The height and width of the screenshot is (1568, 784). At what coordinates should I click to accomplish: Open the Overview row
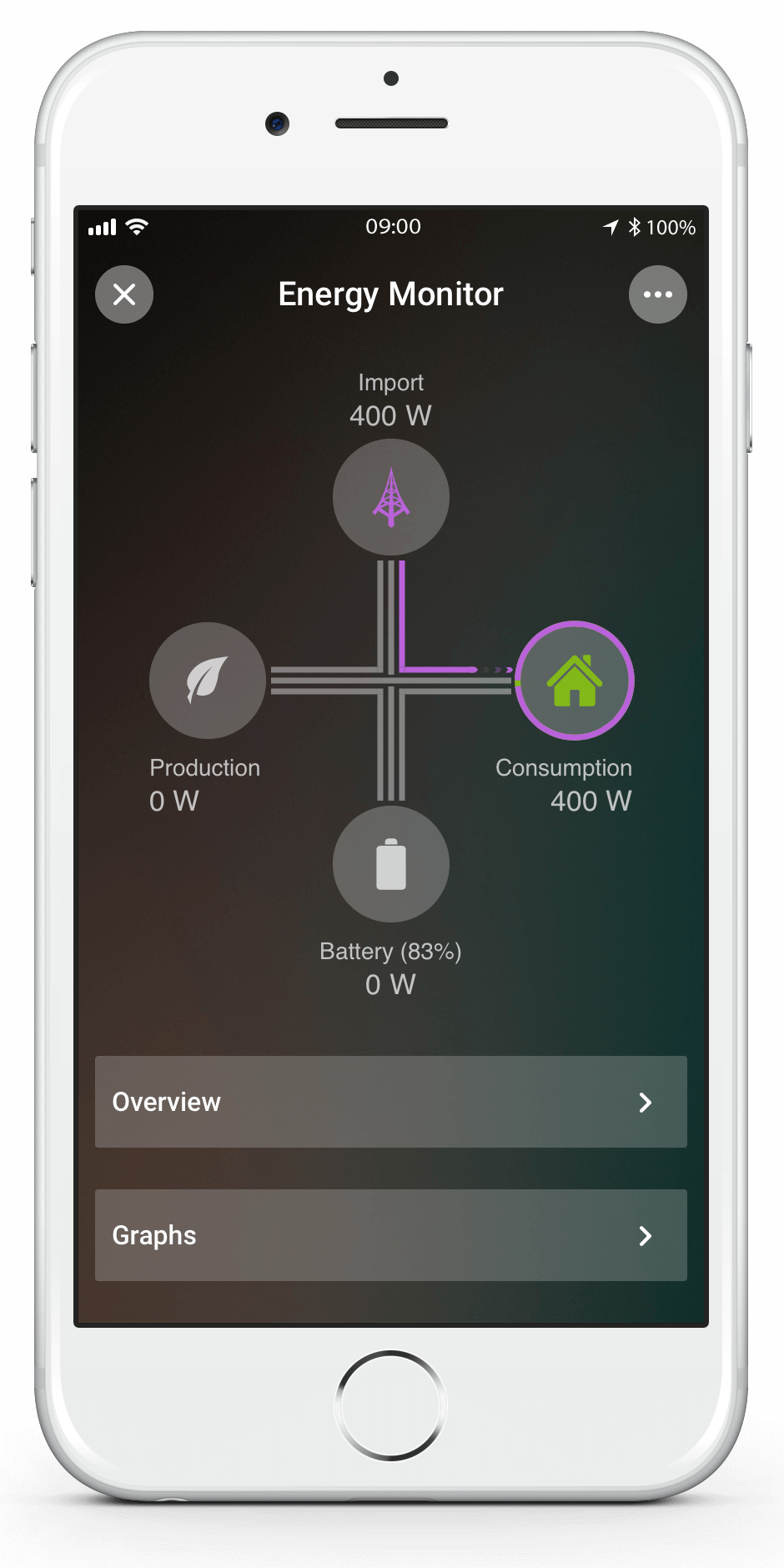pyautogui.click(x=391, y=1102)
